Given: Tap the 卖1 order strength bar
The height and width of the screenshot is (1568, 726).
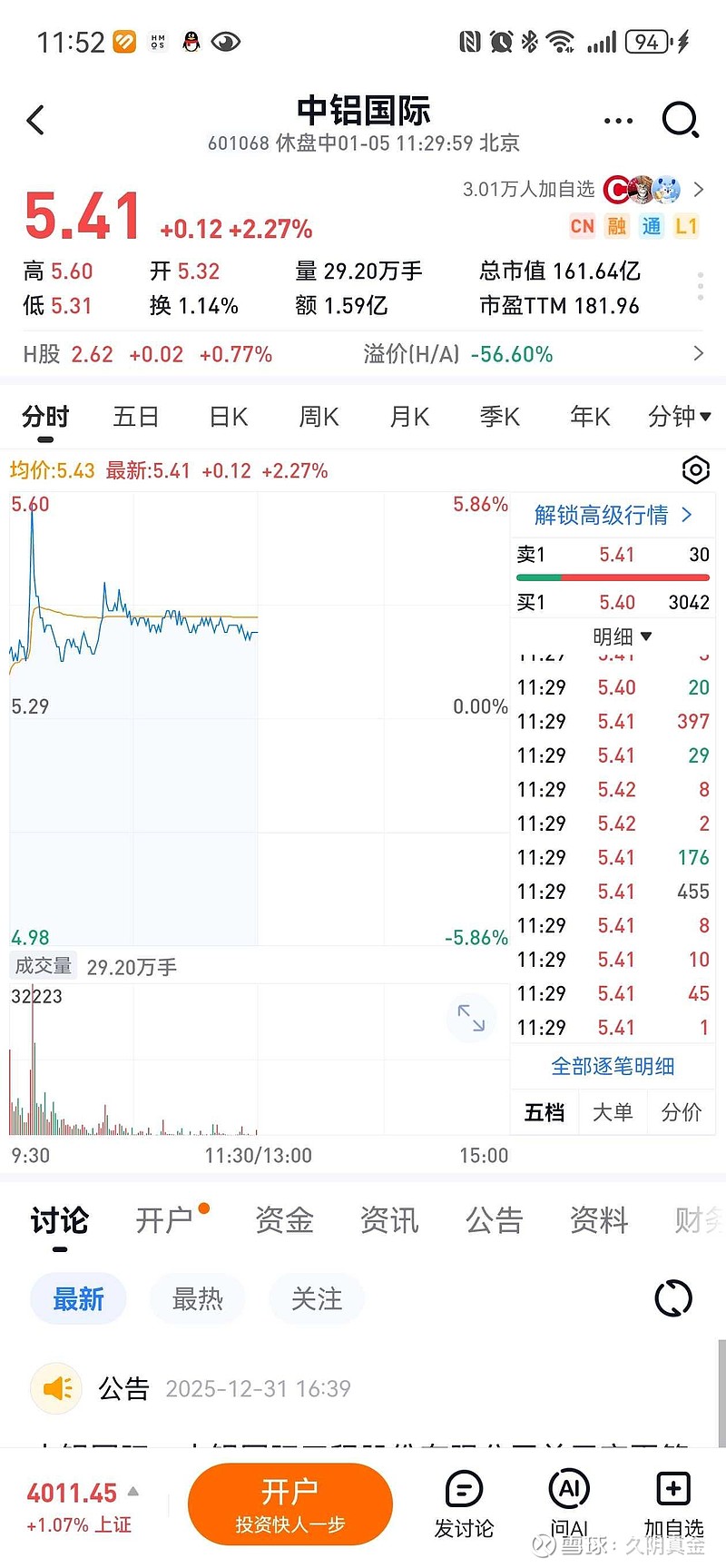Looking at the screenshot, I should pyautogui.click(x=613, y=577).
